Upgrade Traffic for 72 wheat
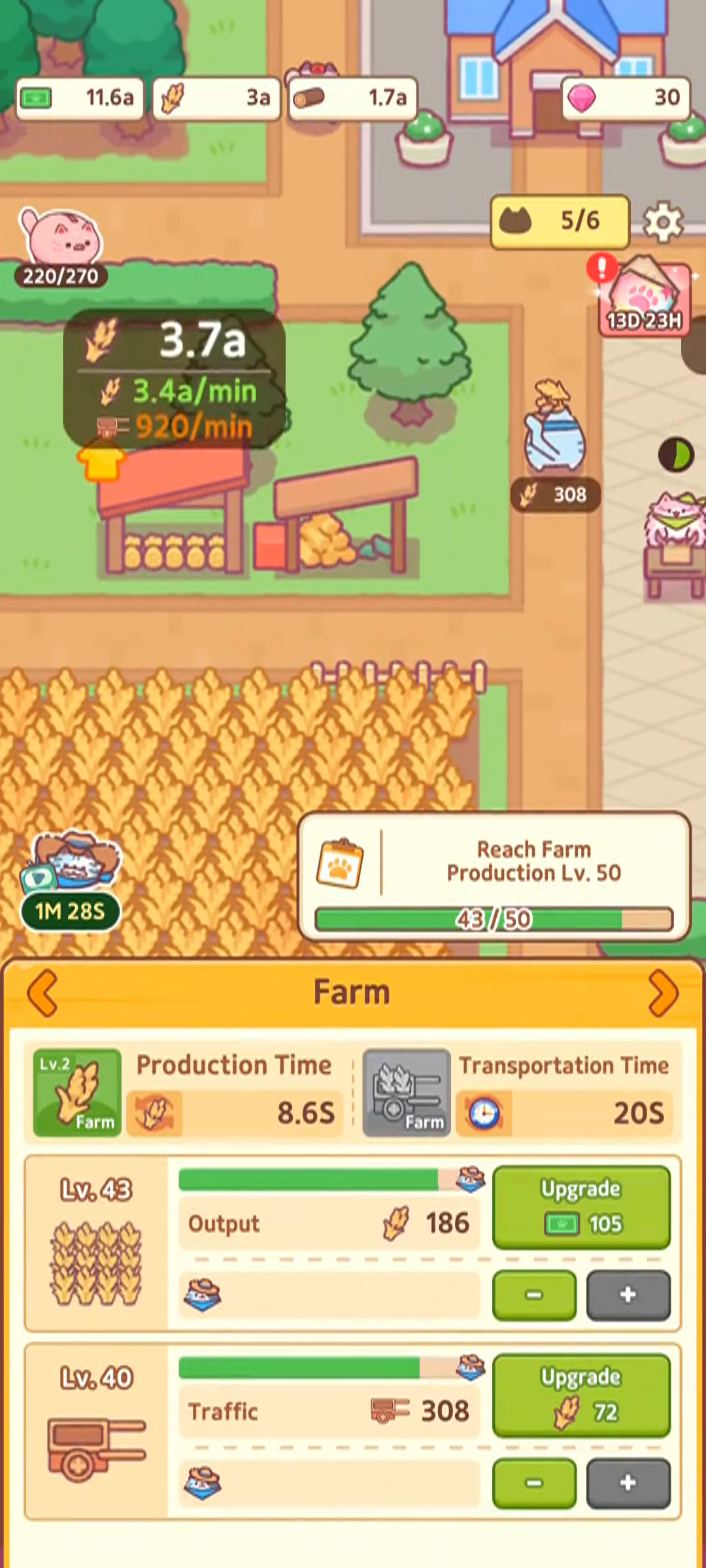The height and width of the screenshot is (1568, 706). tap(581, 1394)
